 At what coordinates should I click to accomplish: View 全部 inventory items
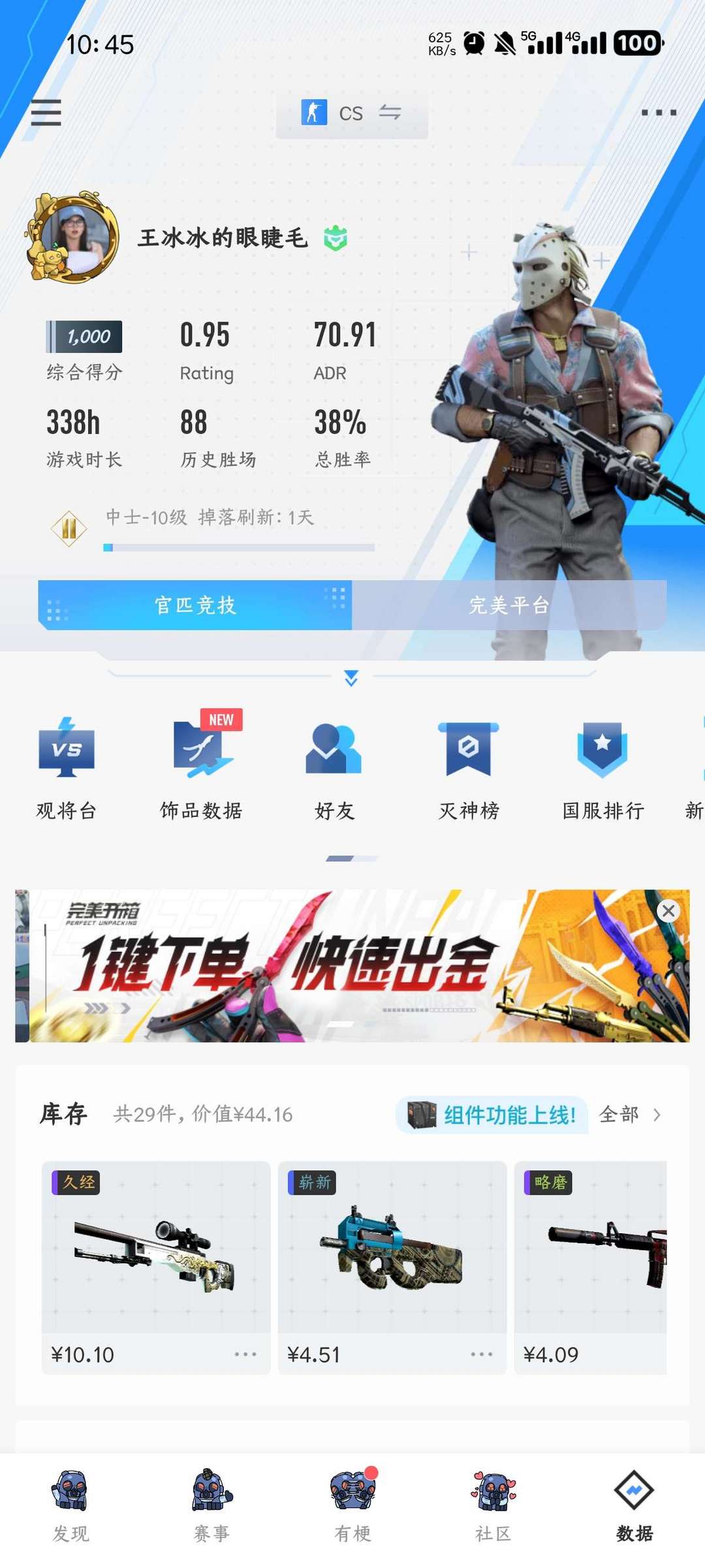pos(630,1115)
